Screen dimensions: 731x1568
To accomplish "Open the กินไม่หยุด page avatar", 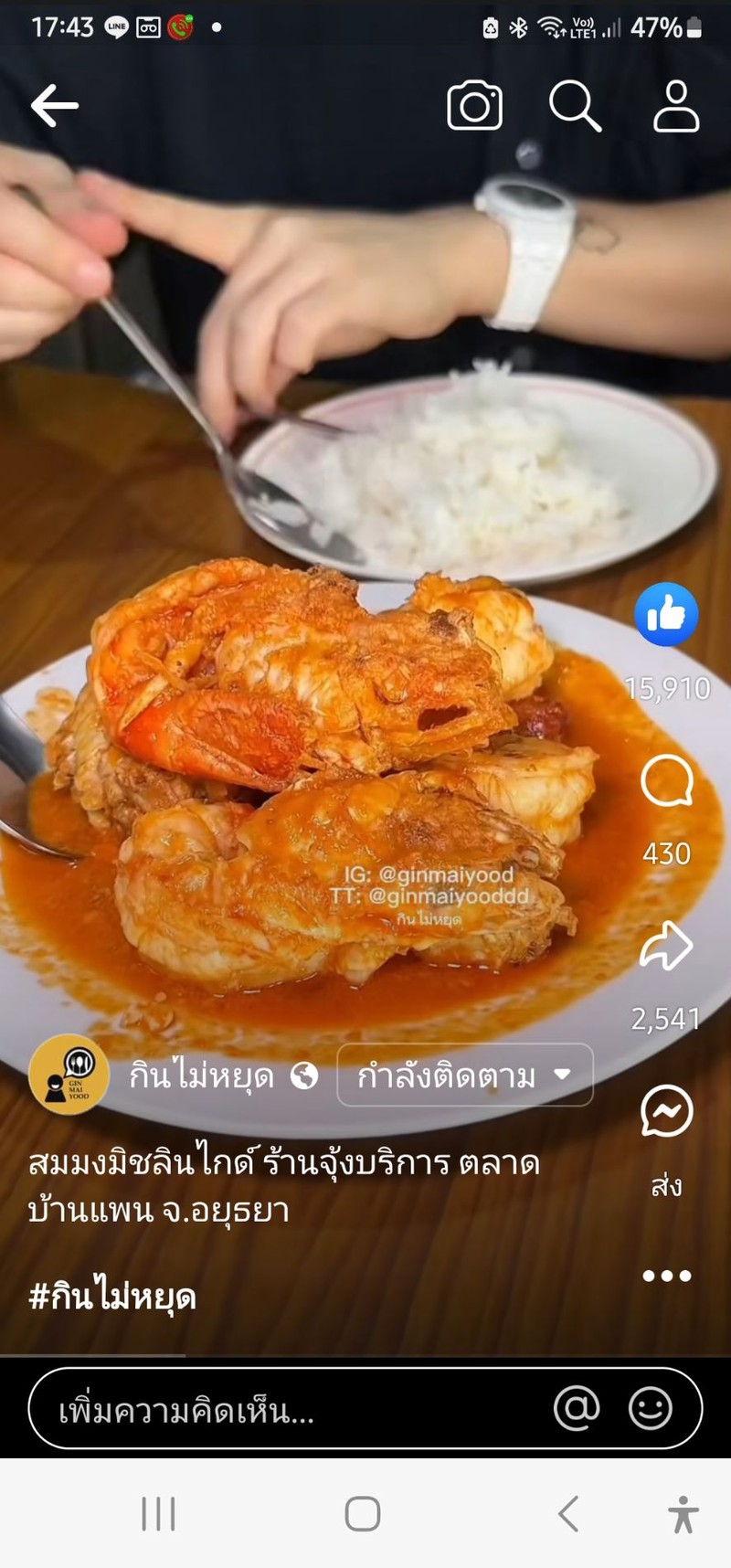I will [69, 1075].
